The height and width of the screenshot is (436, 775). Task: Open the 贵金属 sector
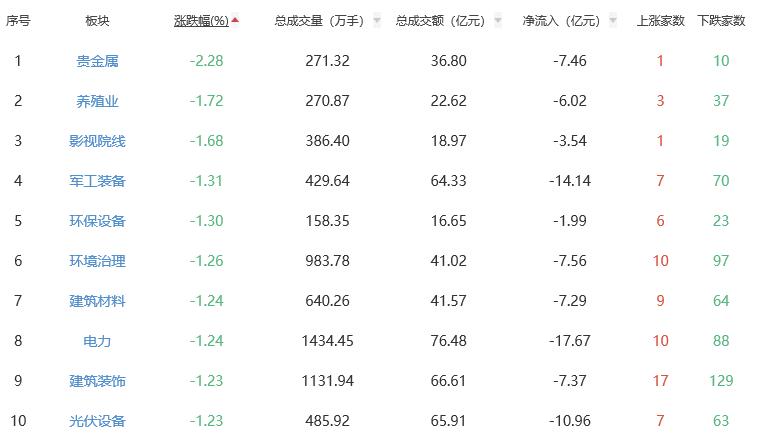tap(97, 61)
